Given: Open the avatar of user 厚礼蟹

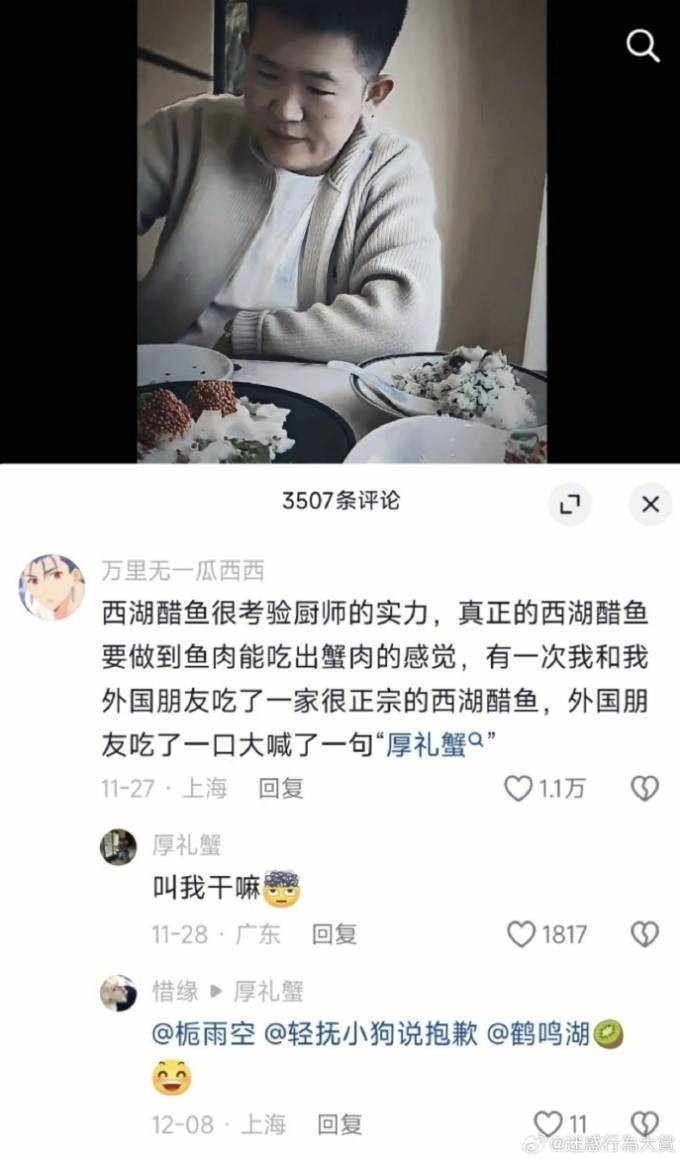Looking at the screenshot, I should point(118,846).
